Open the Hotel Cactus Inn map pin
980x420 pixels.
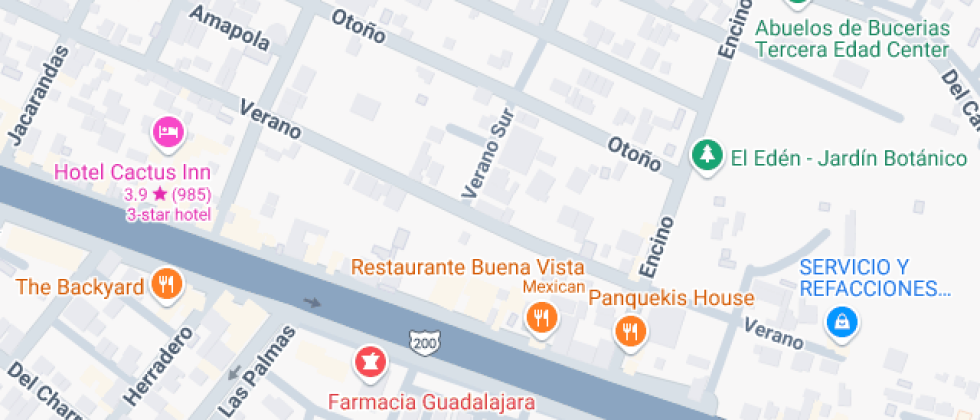(x=168, y=131)
